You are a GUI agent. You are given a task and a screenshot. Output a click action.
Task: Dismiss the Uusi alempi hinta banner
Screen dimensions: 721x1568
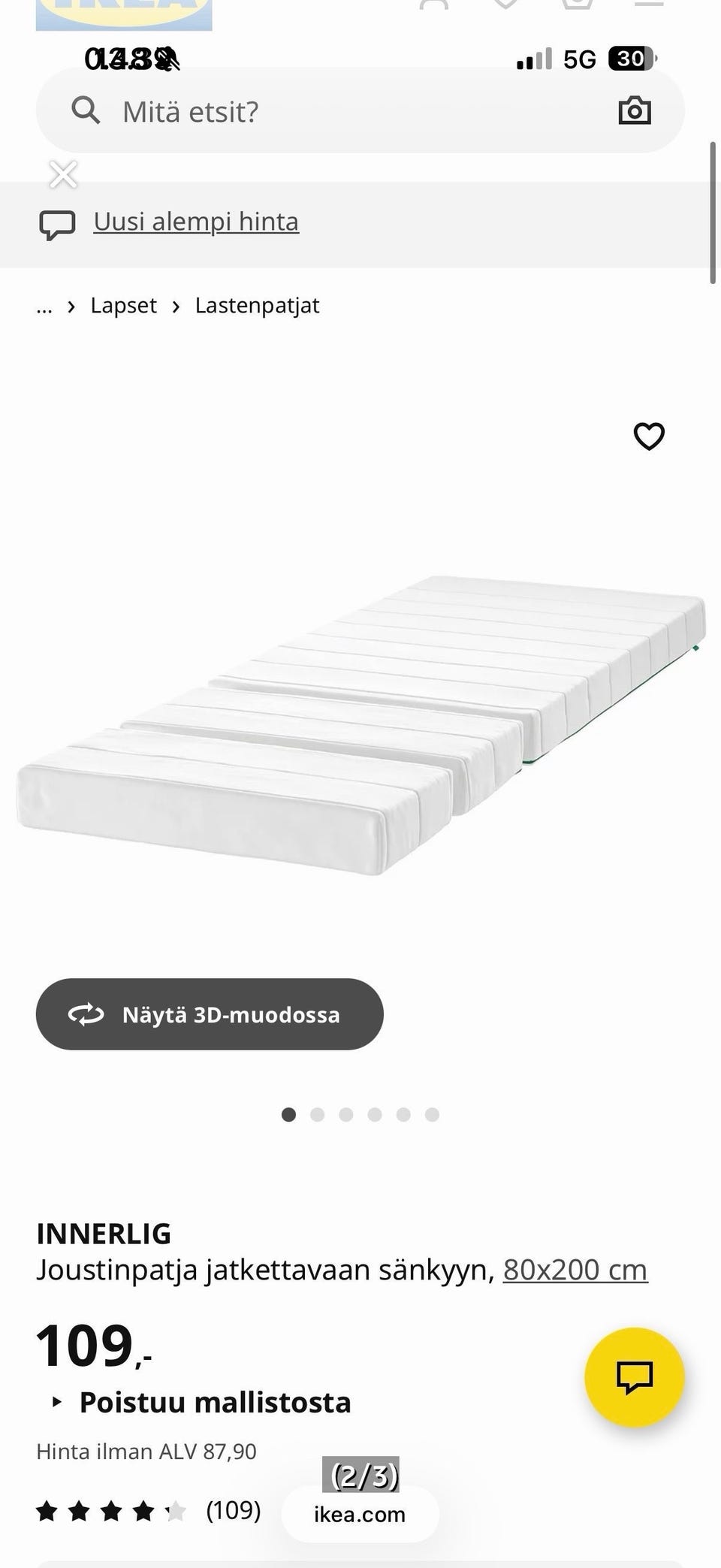click(63, 175)
